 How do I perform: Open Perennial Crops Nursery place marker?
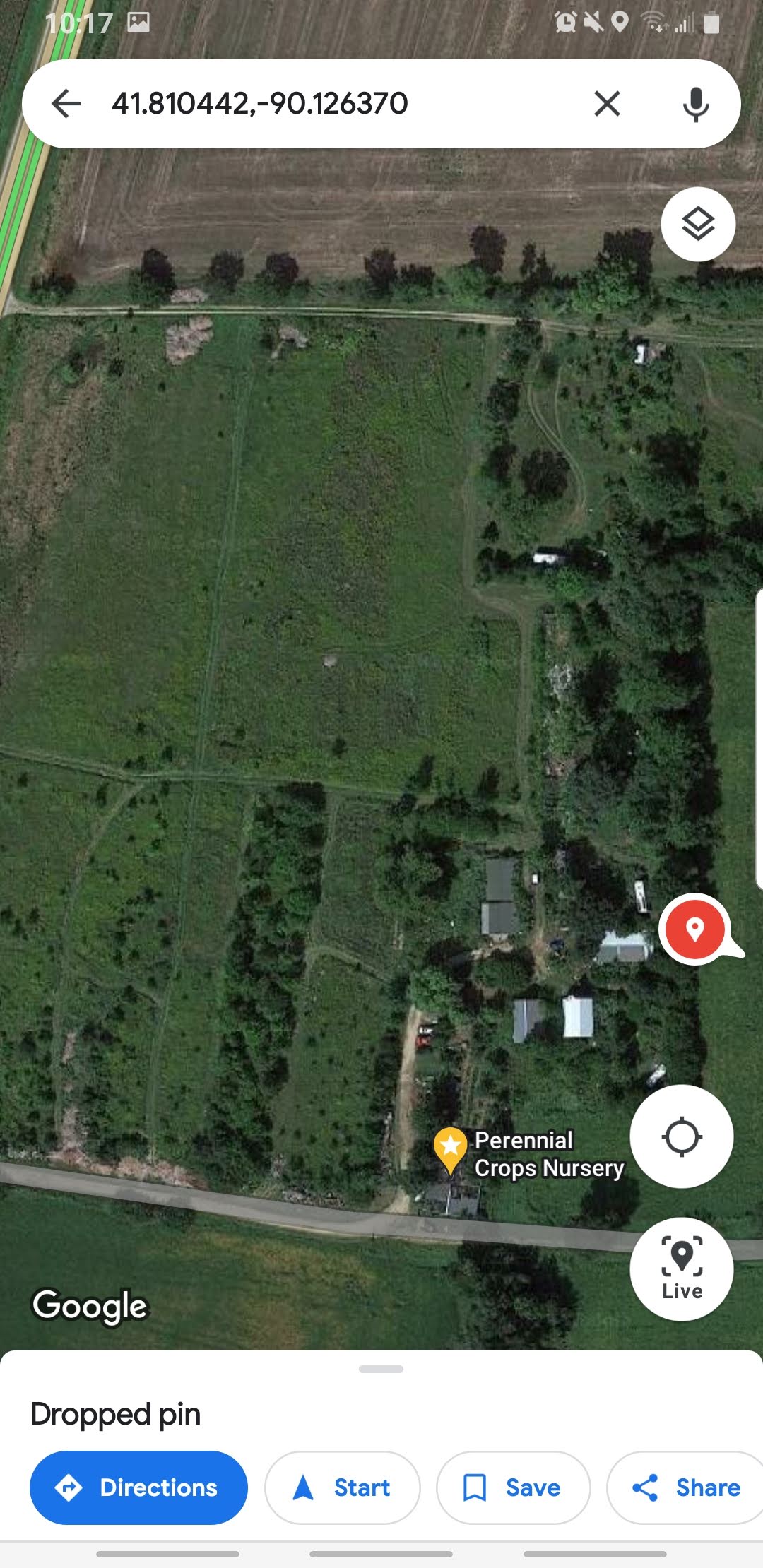[x=451, y=1148]
